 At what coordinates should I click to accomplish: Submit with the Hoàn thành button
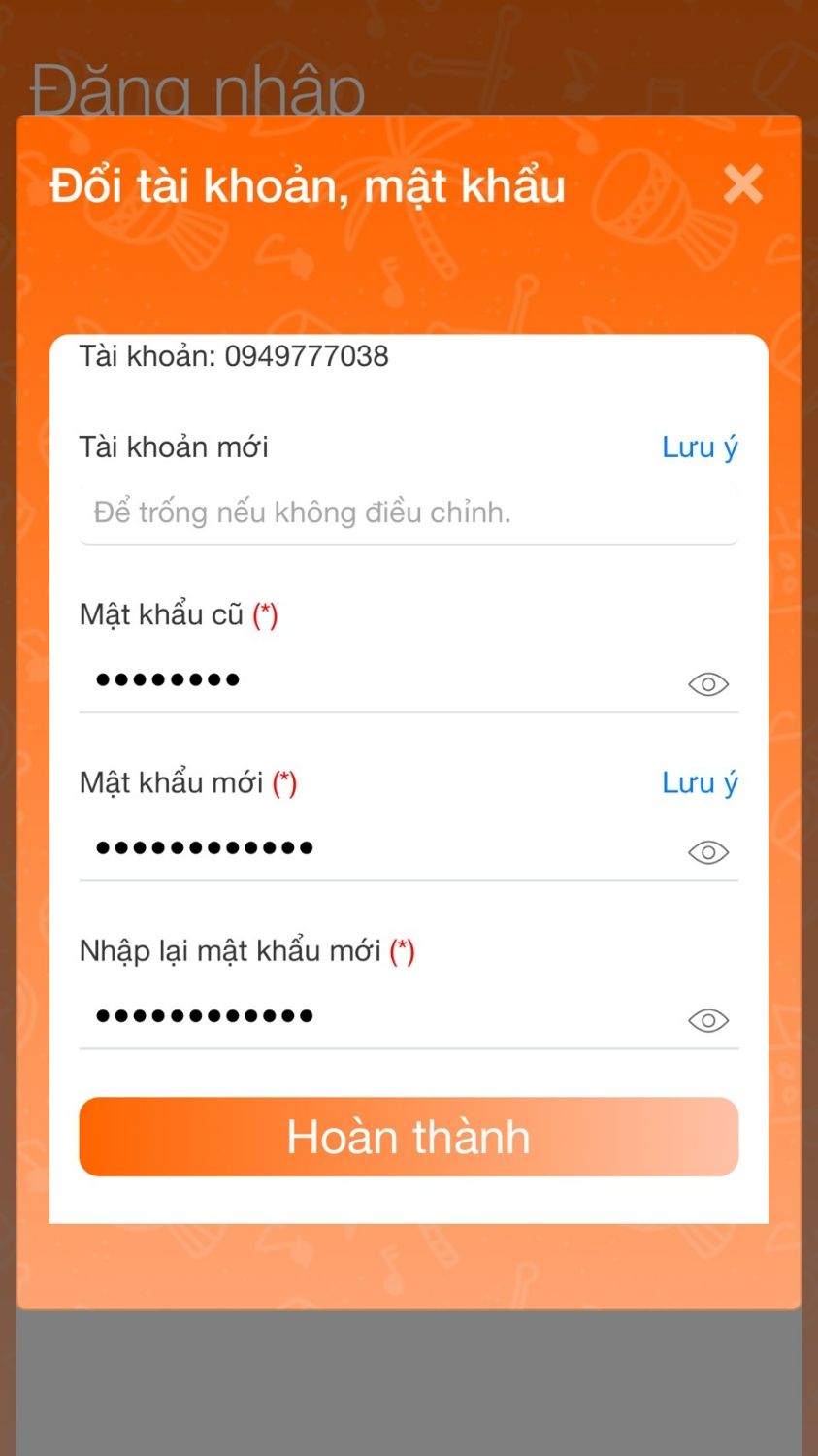pyautogui.click(x=409, y=1137)
